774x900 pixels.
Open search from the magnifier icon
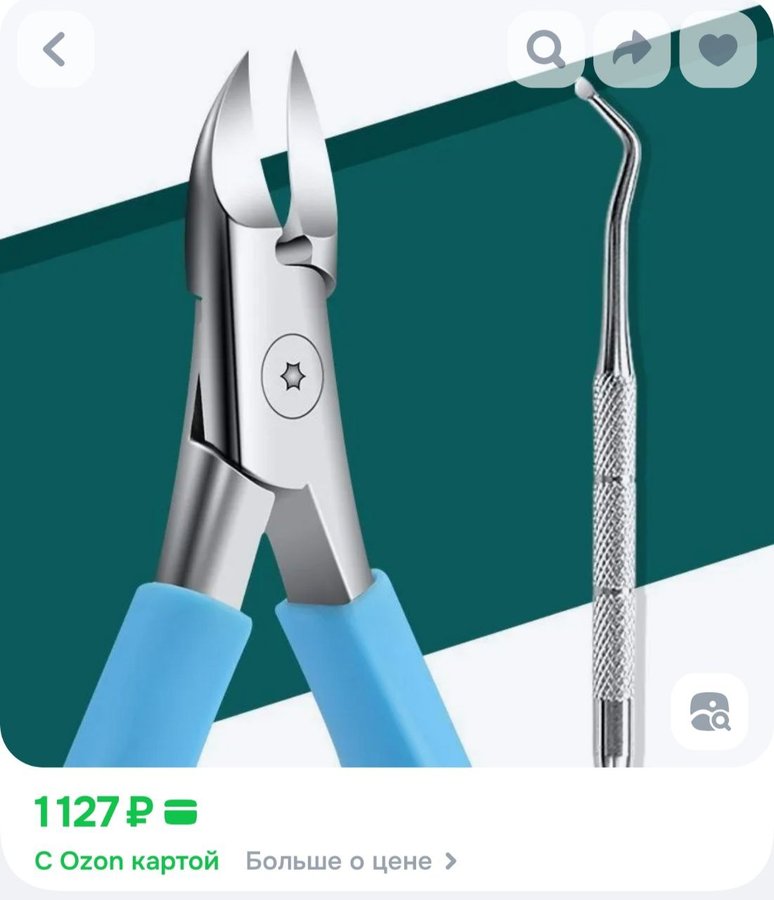point(545,49)
